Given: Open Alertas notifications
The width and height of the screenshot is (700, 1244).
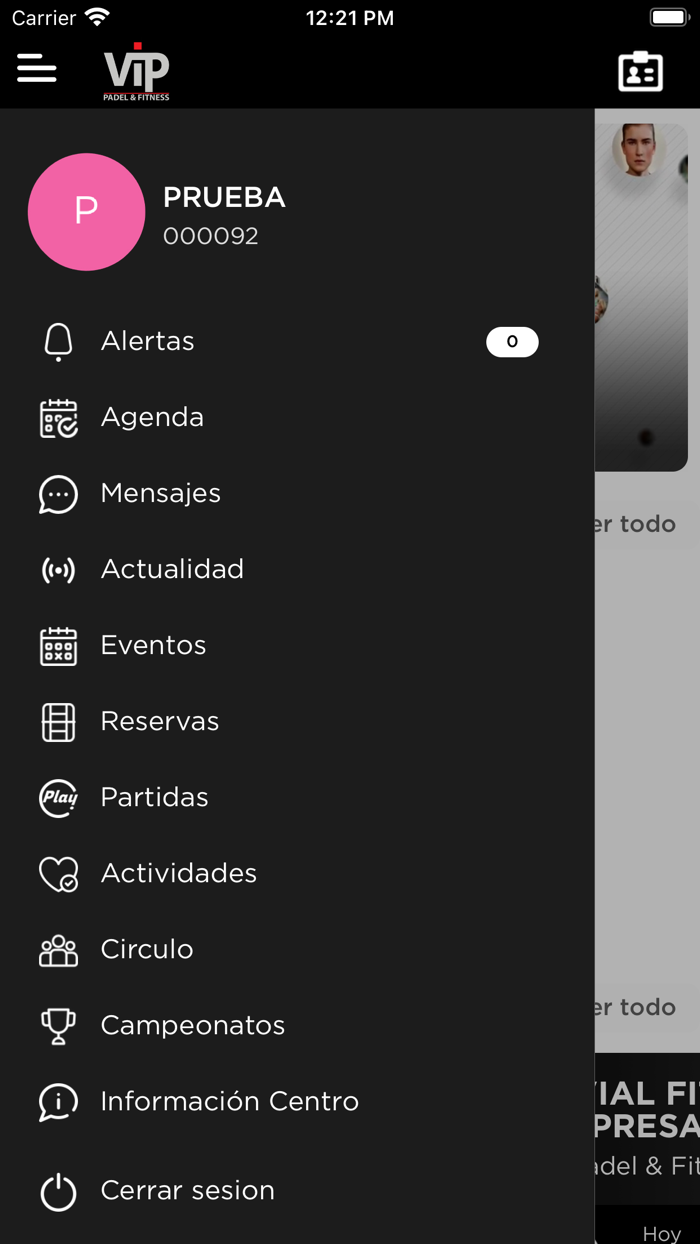Looking at the screenshot, I should pos(148,341).
